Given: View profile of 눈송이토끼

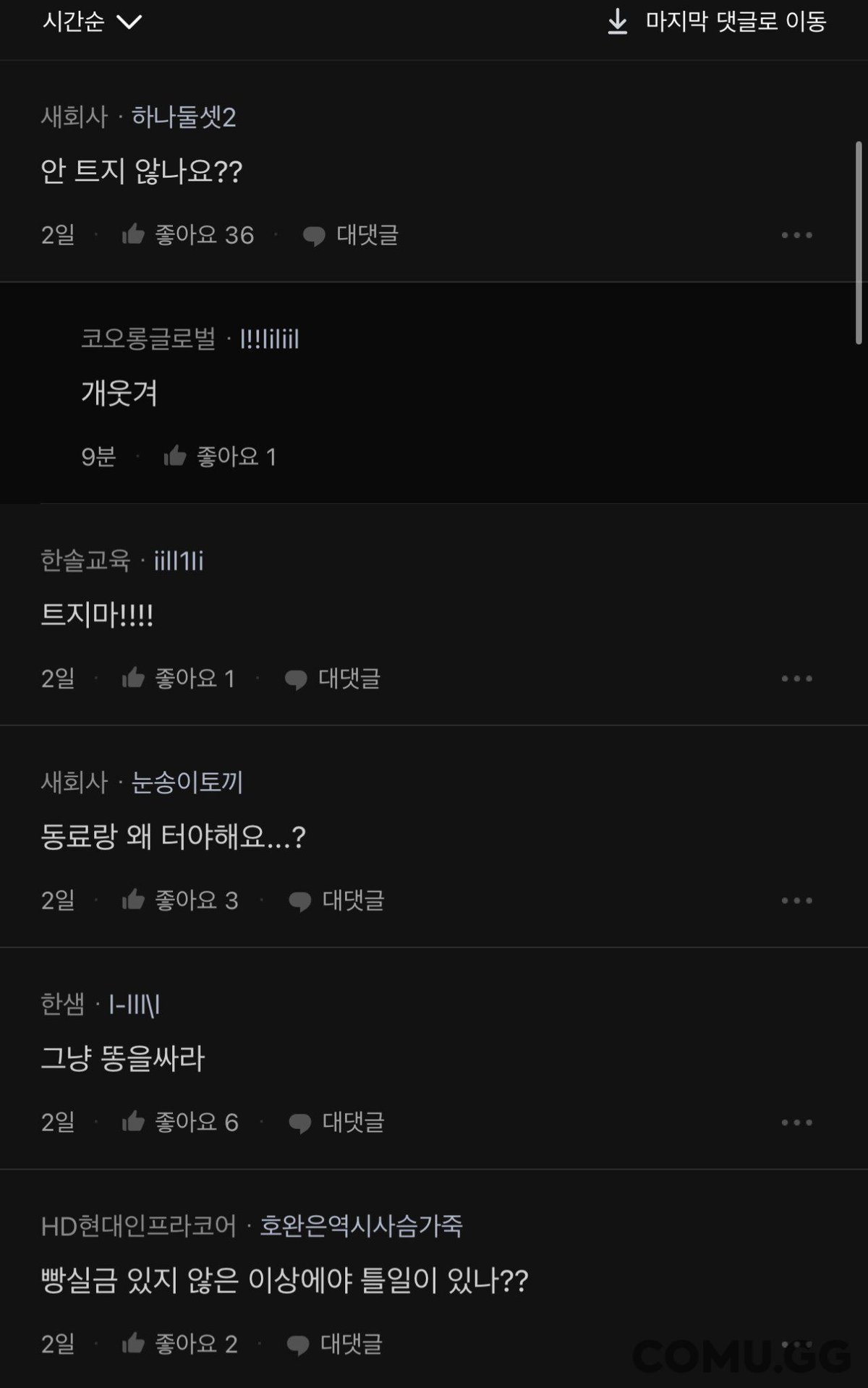Looking at the screenshot, I should 187,783.
